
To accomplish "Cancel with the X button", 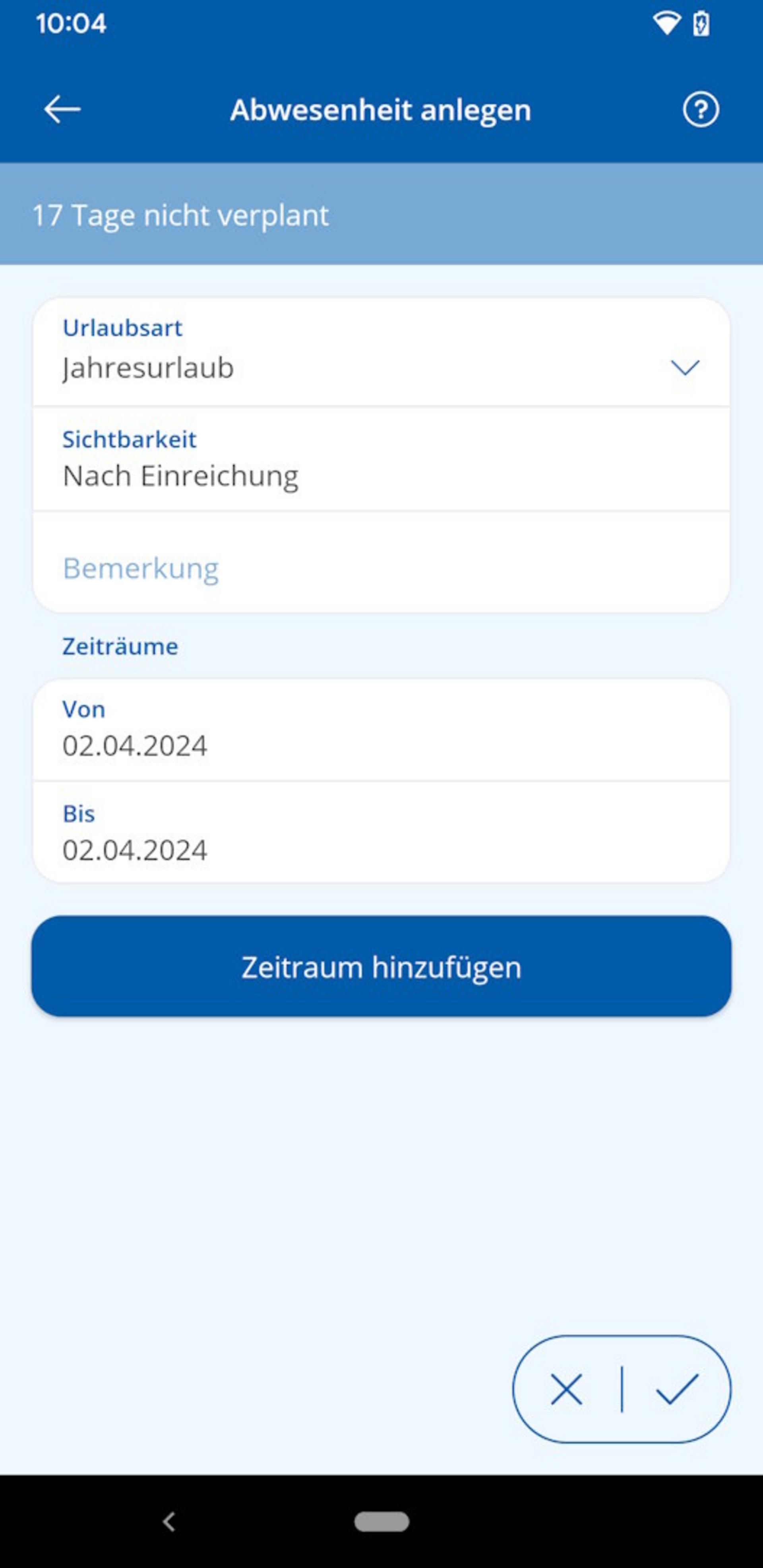I will (x=566, y=1390).
